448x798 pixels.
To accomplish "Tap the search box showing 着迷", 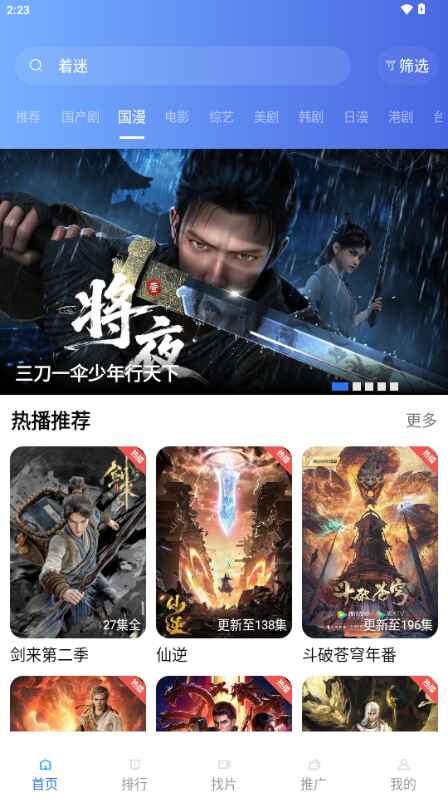I will click(x=182, y=66).
